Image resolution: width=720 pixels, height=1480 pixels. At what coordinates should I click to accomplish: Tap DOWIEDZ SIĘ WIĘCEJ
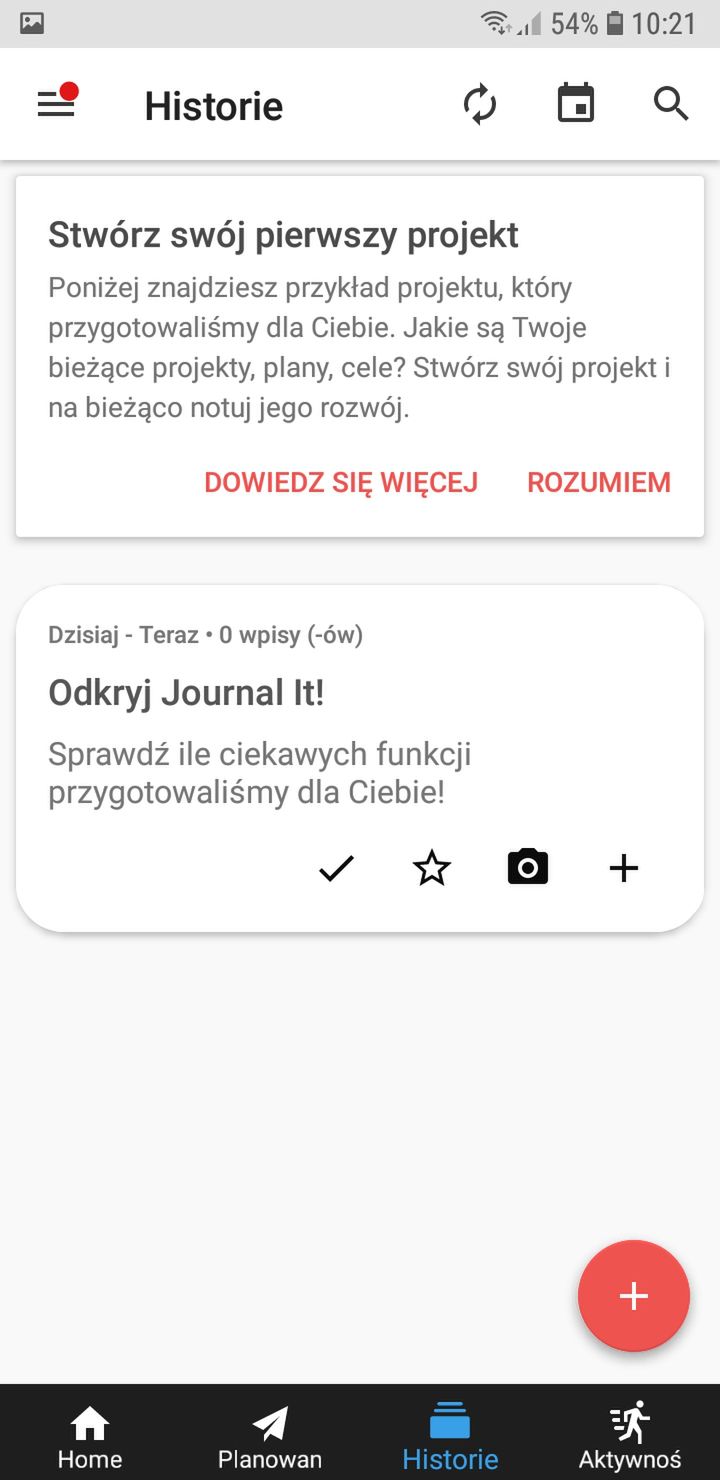click(x=341, y=482)
